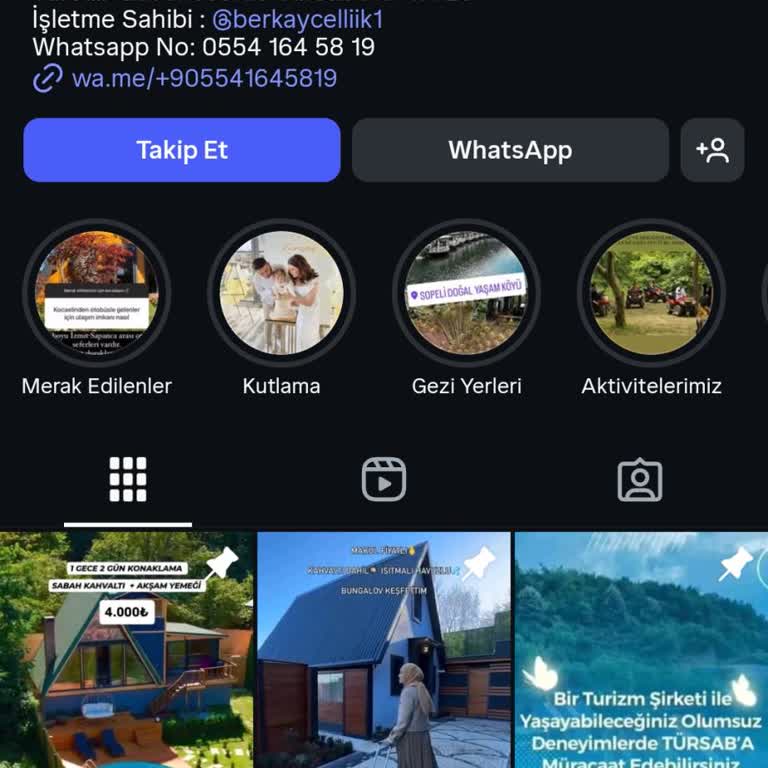Open the pinned TÜRSAB tourism post
The image size is (768, 768).
point(641,650)
